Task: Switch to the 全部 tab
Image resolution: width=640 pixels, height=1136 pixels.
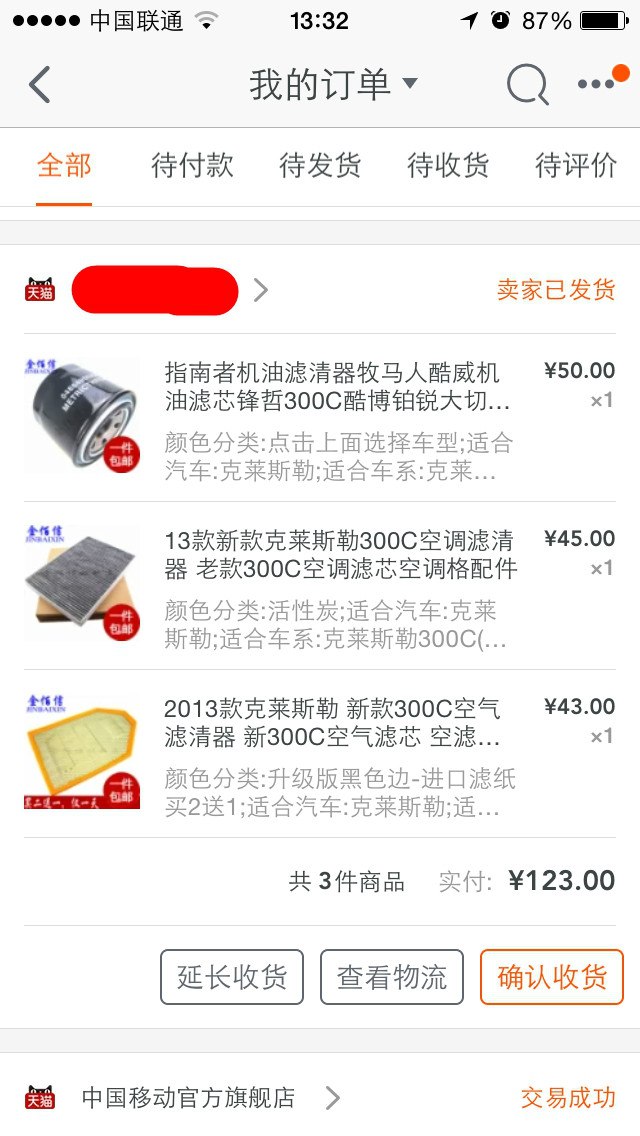Action: coord(64,166)
